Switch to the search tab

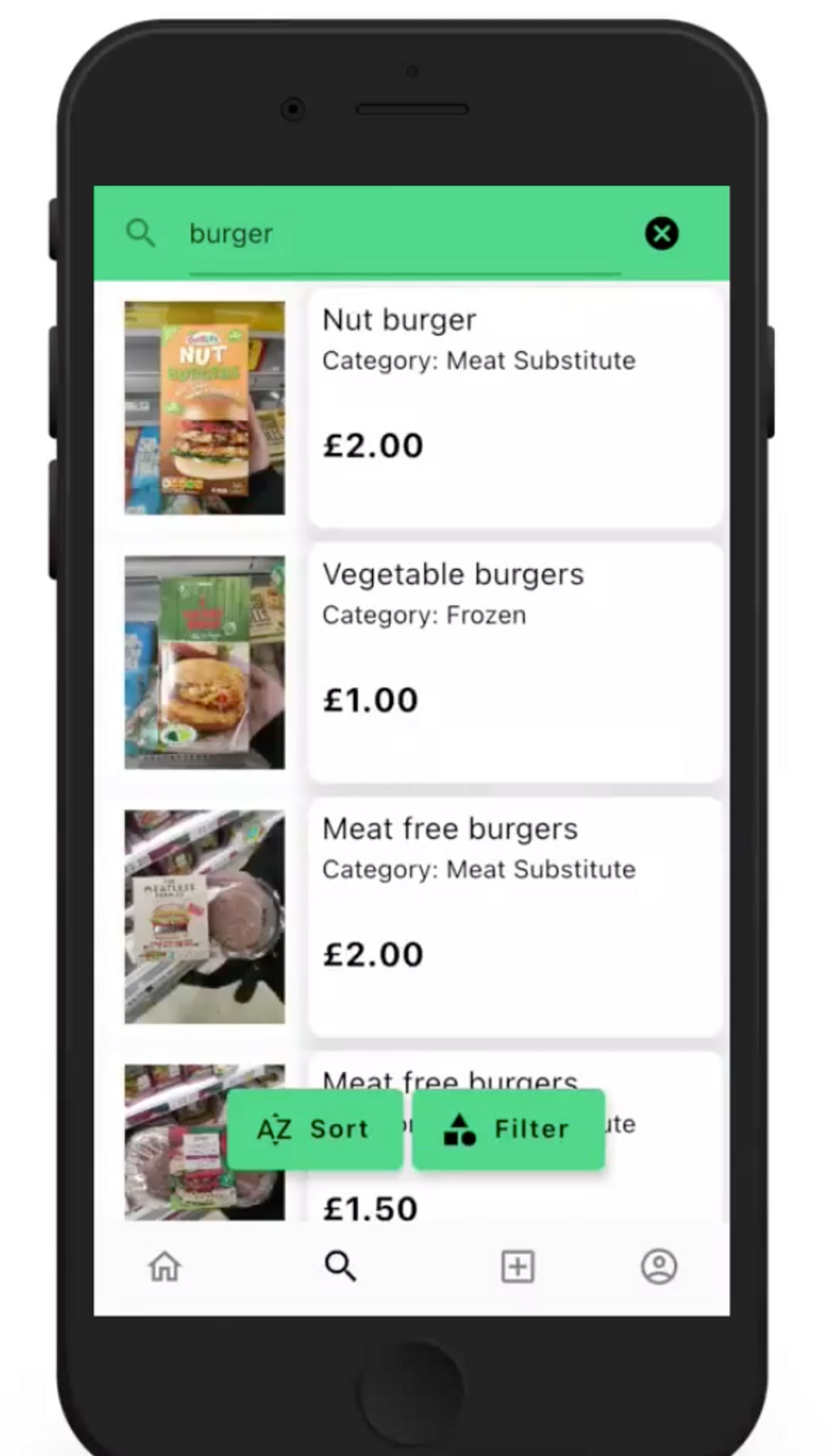pyautogui.click(x=340, y=1266)
